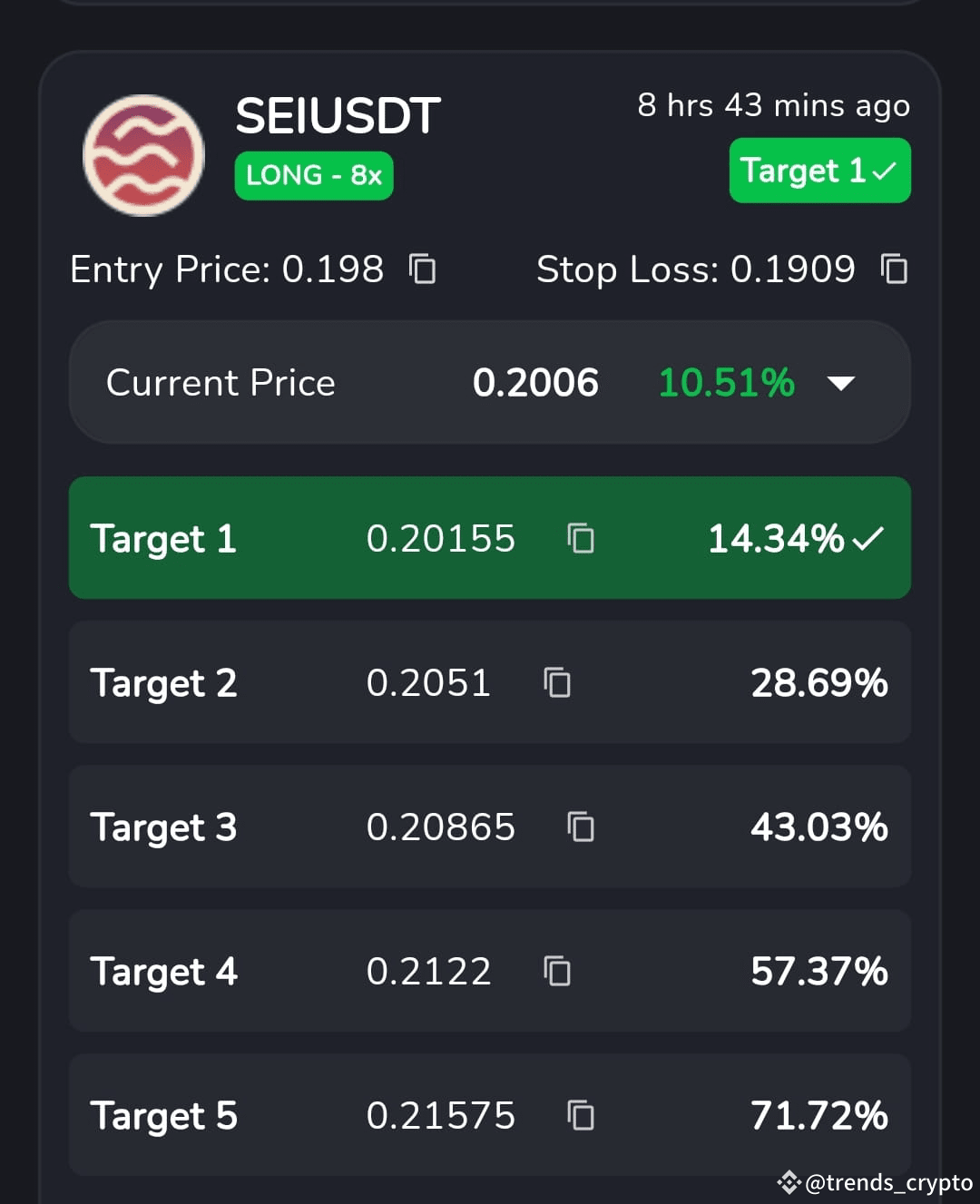Expand the Current Price dropdown arrow
This screenshot has height=1204, width=980.
point(842,383)
